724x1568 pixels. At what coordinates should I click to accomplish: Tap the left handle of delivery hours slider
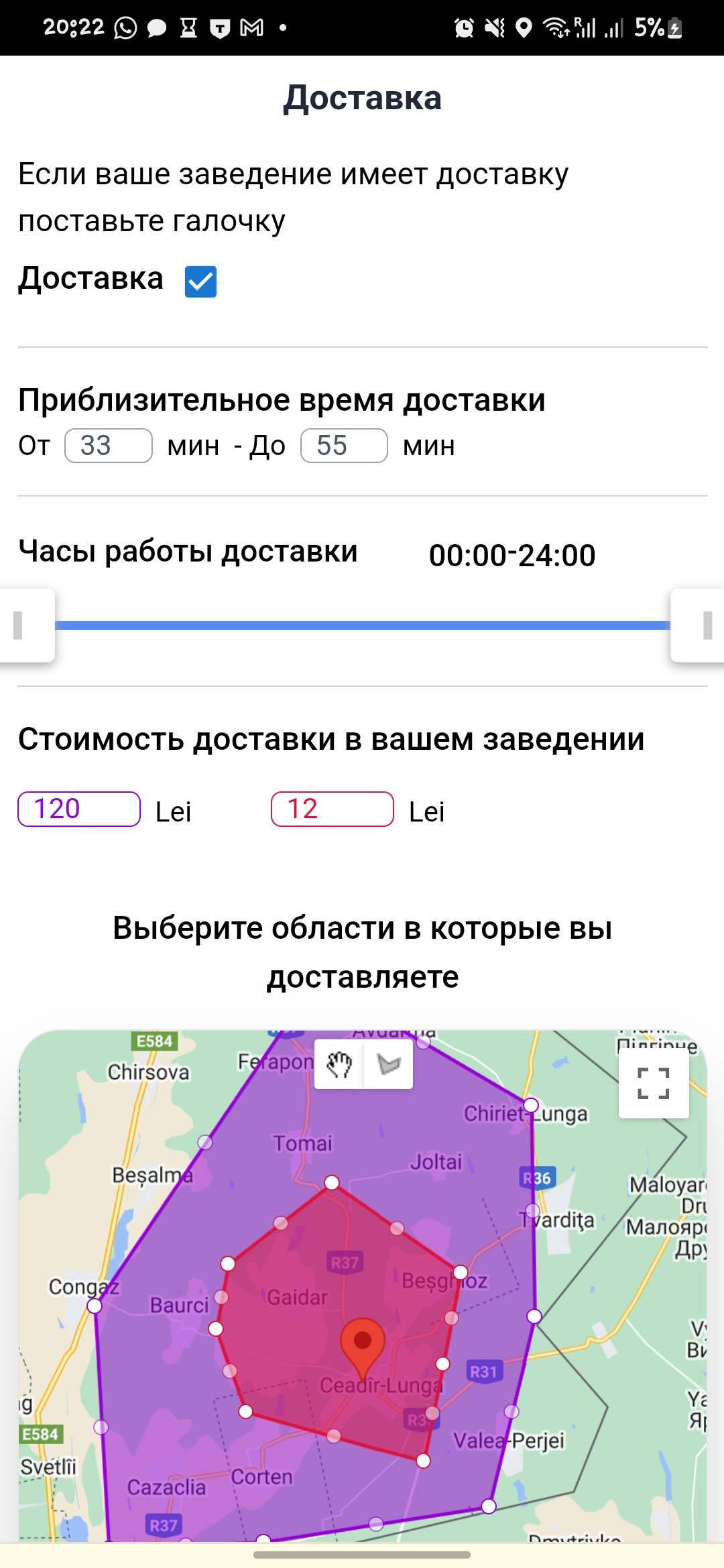click(25, 625)
